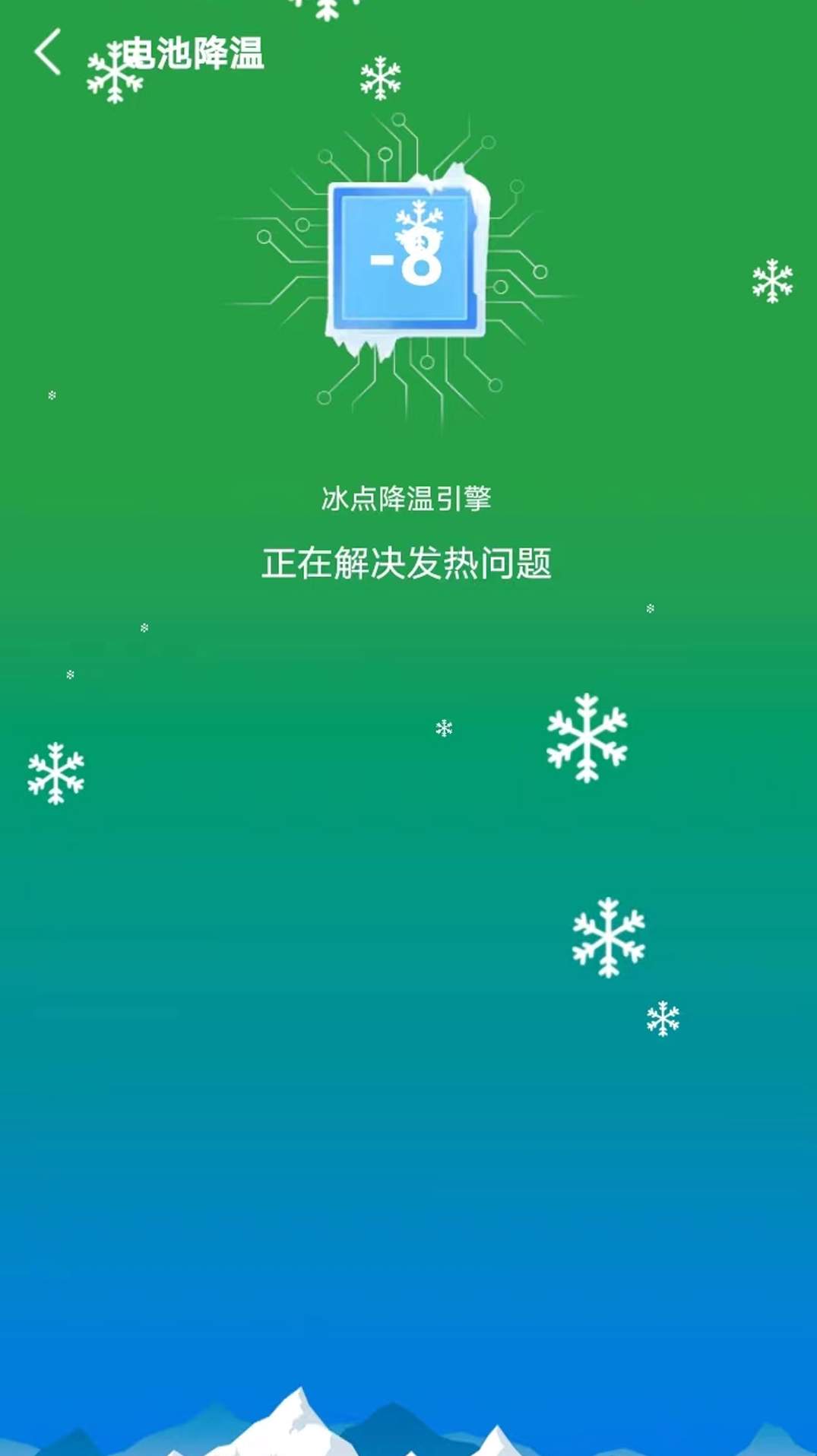Click the tiny snowflake above the cooling icon area
The height and width of the screenshot is (1456, 817).
[x=50, y=395]
